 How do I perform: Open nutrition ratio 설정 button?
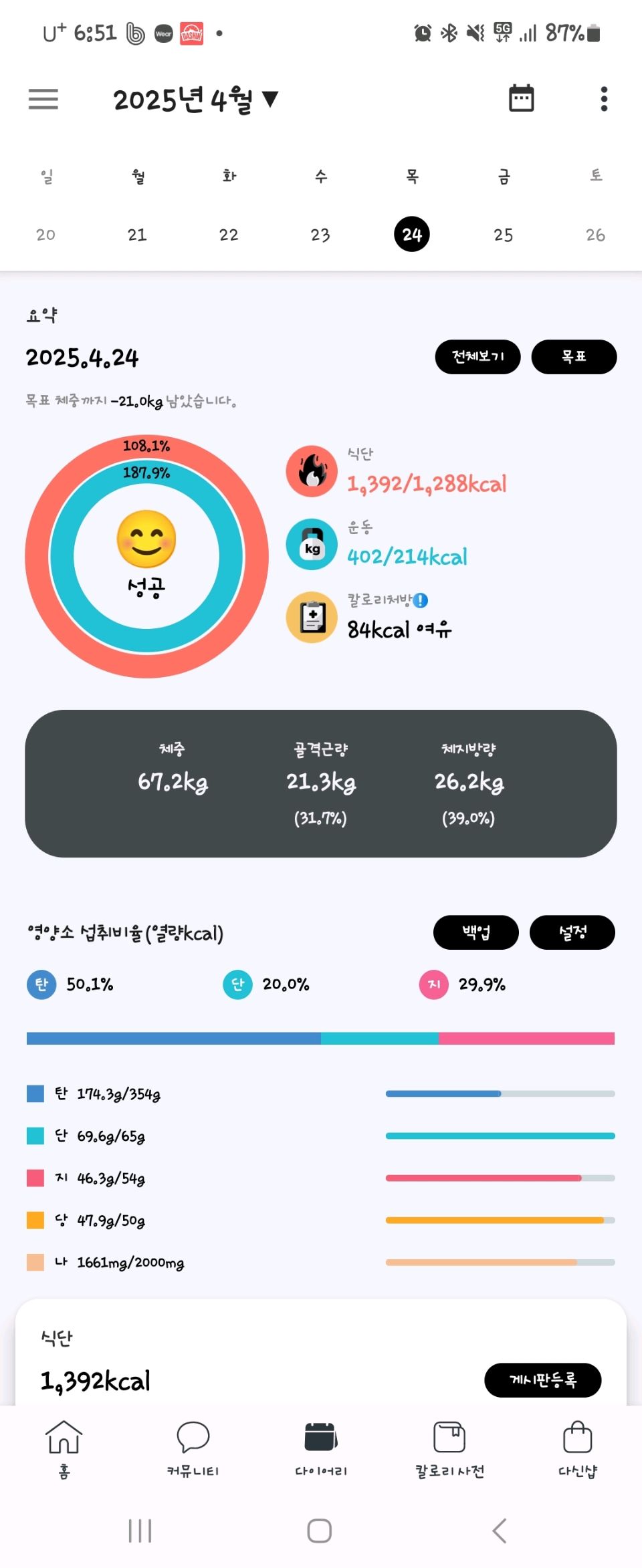click(x=572, y=932)
